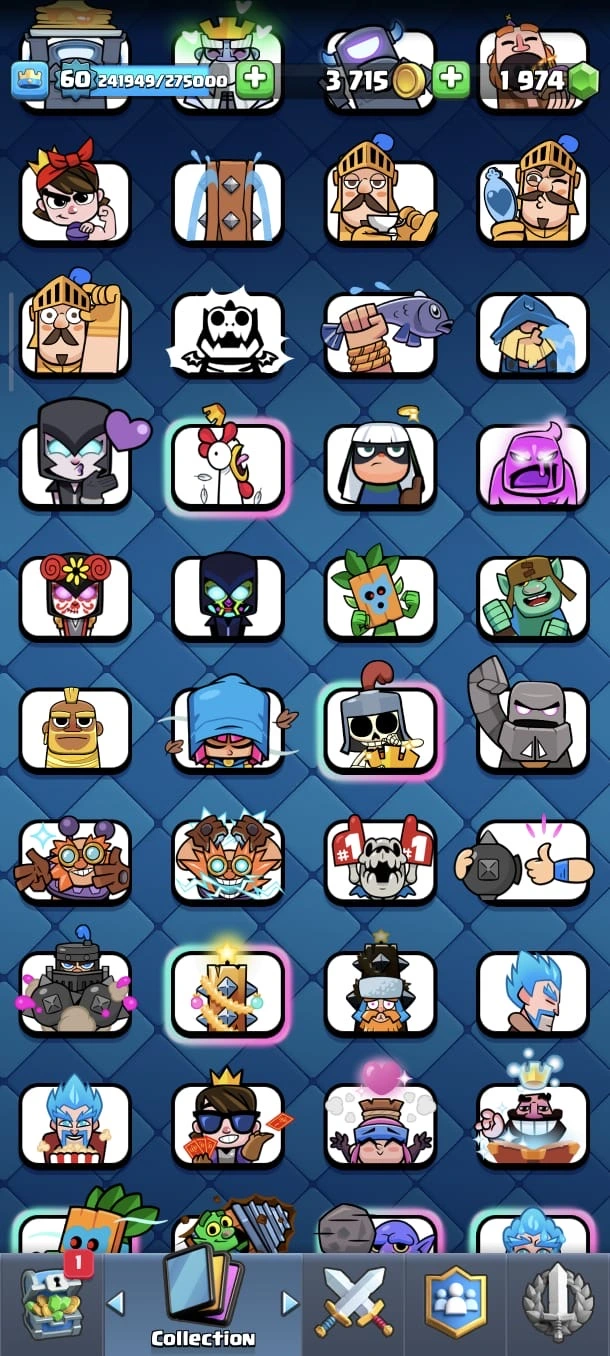Screen dimensions: 610x1356
Task: Tap the right arrow beside Collection
Action: click(290, 1303)
